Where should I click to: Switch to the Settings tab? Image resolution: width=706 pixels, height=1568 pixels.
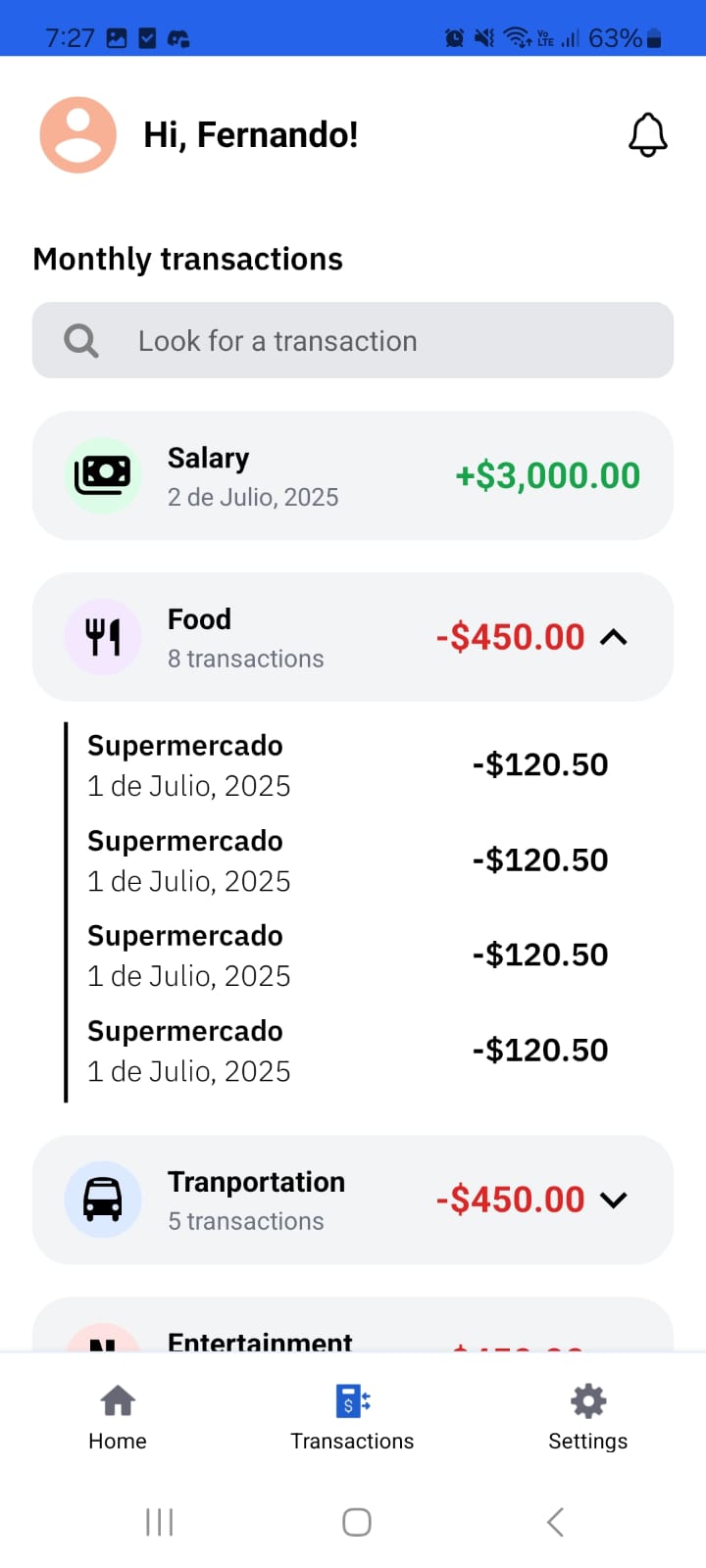[587, 1416]
